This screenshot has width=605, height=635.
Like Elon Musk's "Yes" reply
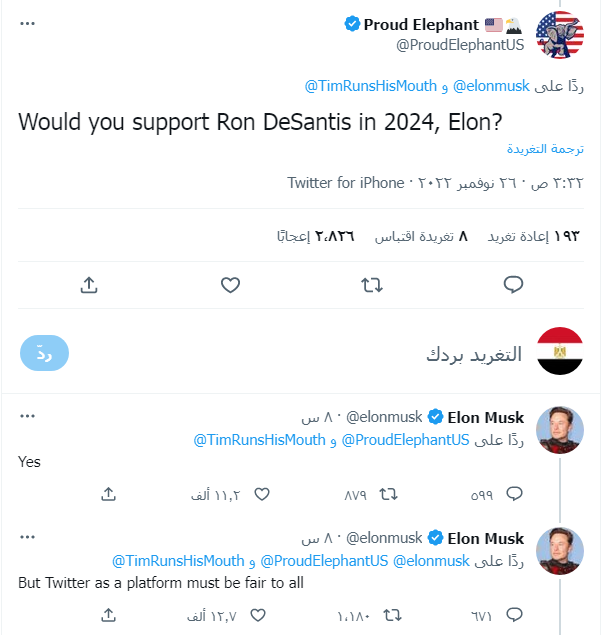pyautogui.click(x=262, y=494)
